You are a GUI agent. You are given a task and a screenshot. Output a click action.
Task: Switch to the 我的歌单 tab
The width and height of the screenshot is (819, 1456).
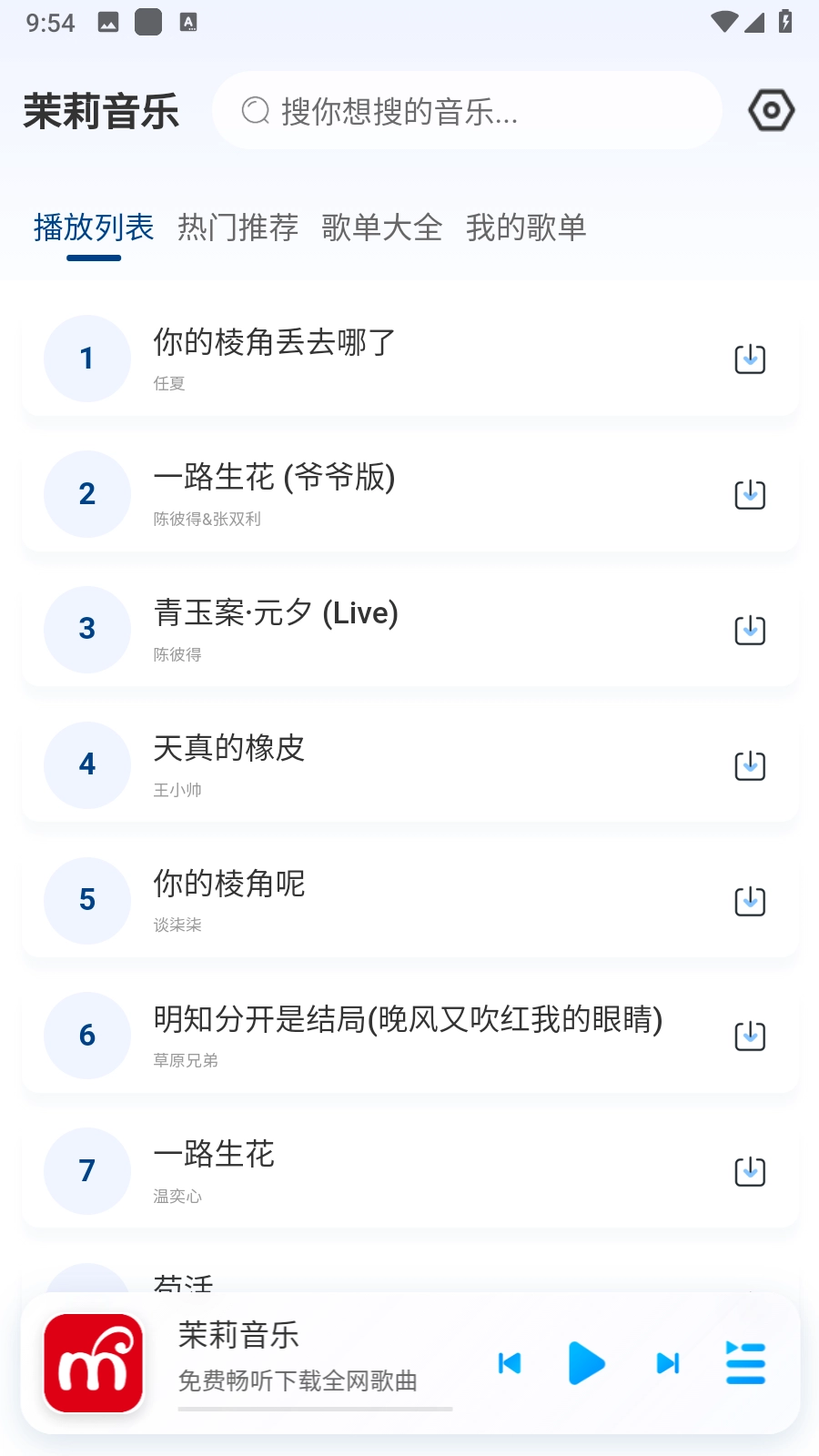click(527, 227)
